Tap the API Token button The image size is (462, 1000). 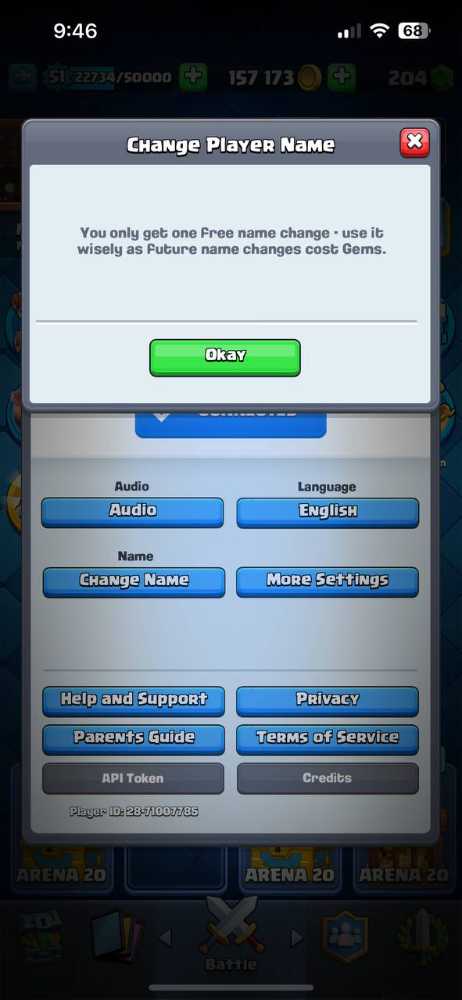click(x=133, y=778)
